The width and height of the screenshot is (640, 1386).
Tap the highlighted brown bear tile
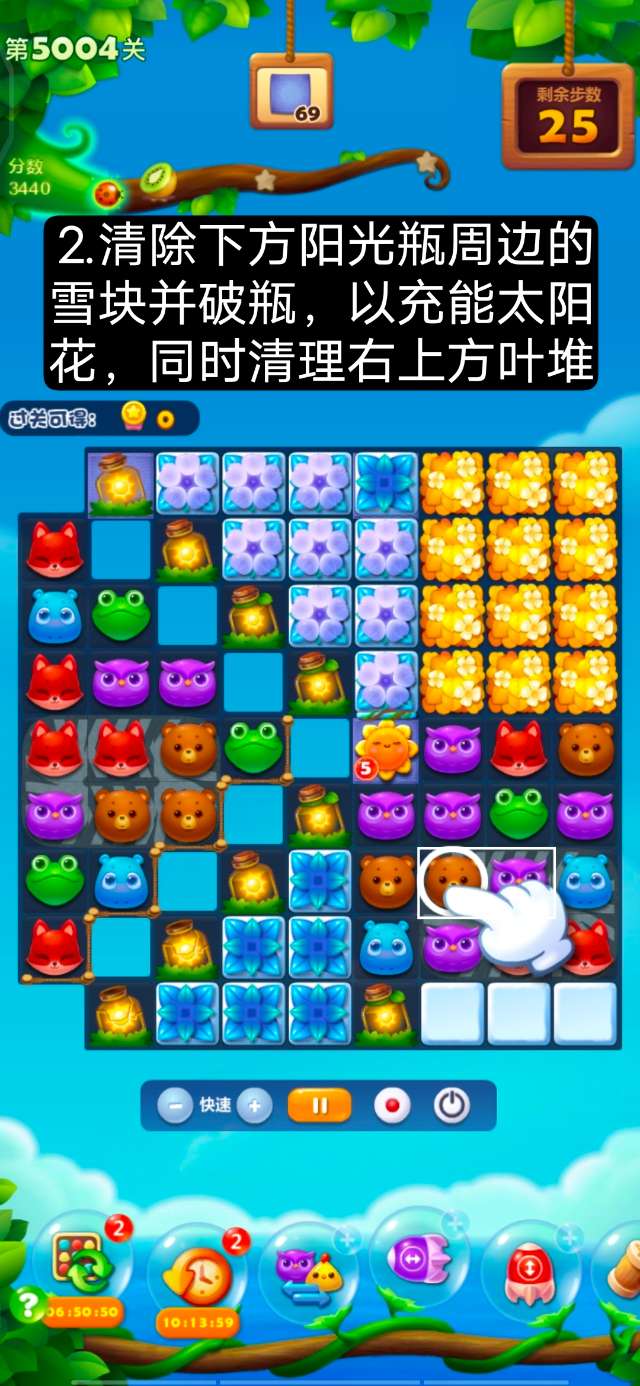tap(452, 881)
